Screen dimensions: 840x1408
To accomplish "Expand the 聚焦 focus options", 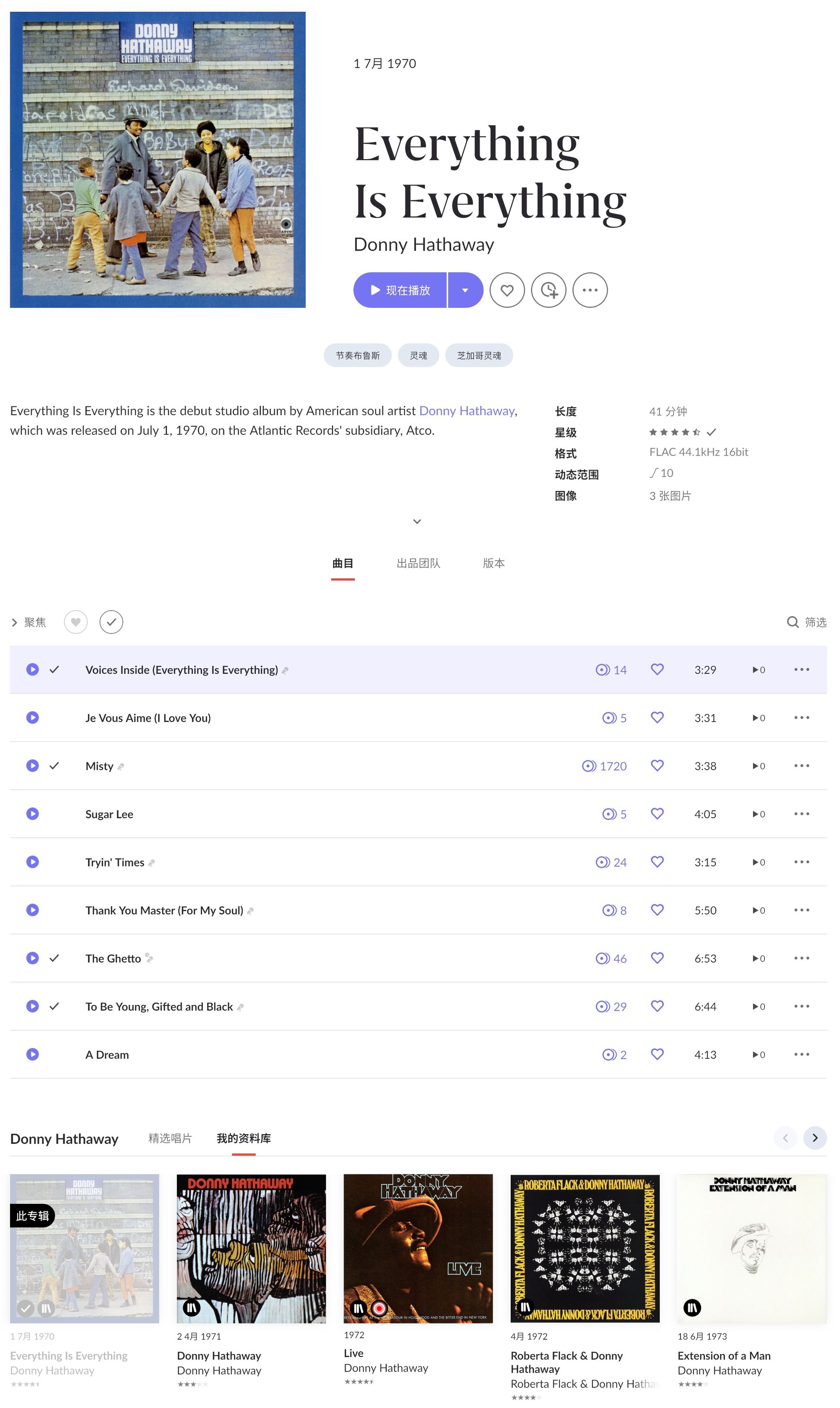I will pyautogui.click(x=28, y=623).
